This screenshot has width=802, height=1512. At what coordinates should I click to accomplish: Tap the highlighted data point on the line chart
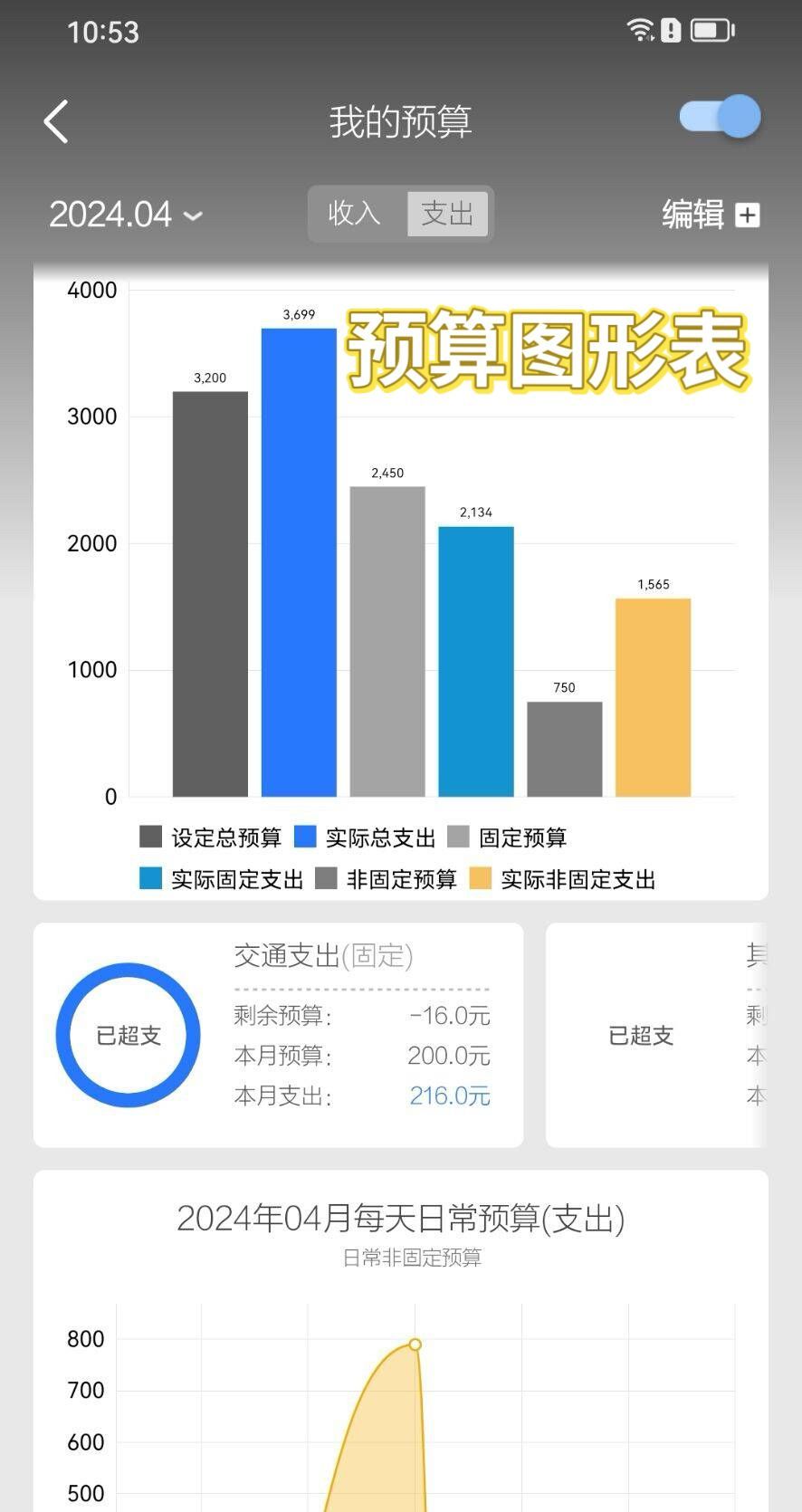coord(414,1344)
